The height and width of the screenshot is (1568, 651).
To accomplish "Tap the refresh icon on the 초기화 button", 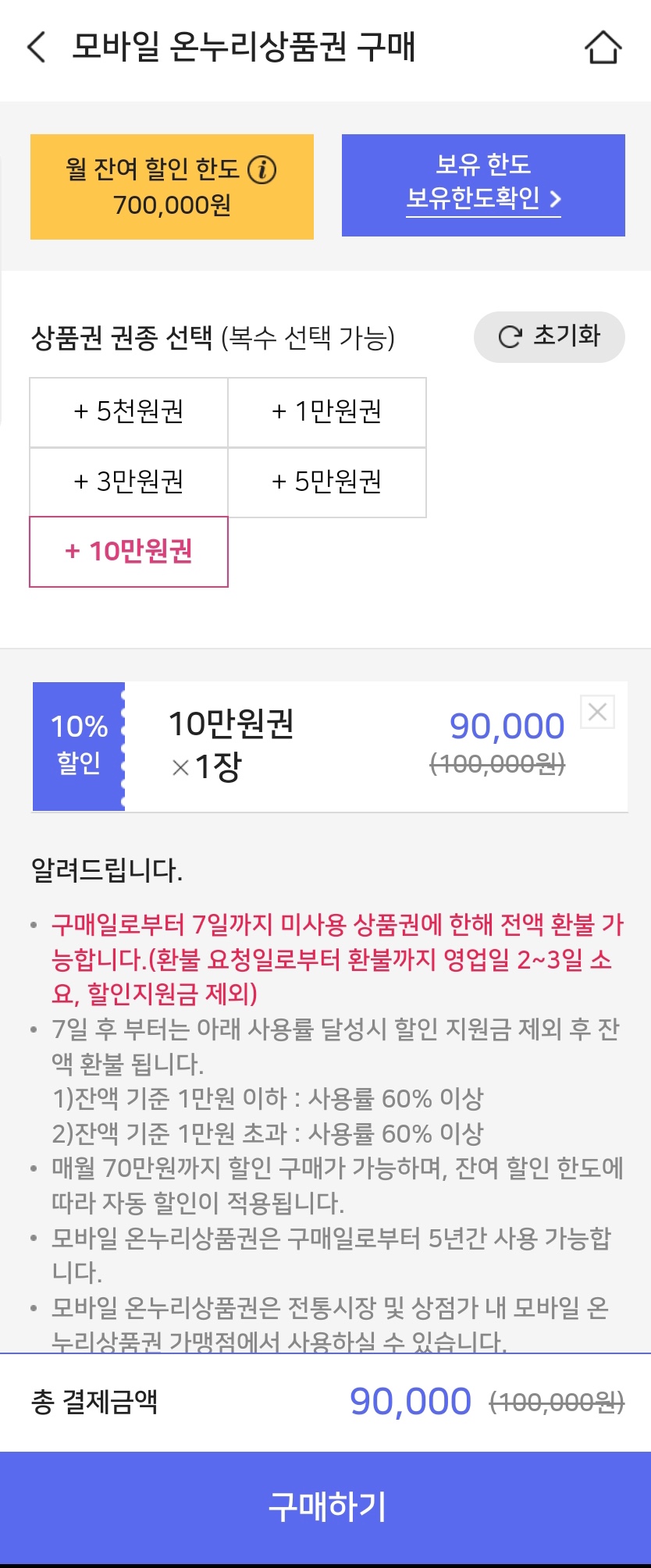I will (x=509, y=336).
